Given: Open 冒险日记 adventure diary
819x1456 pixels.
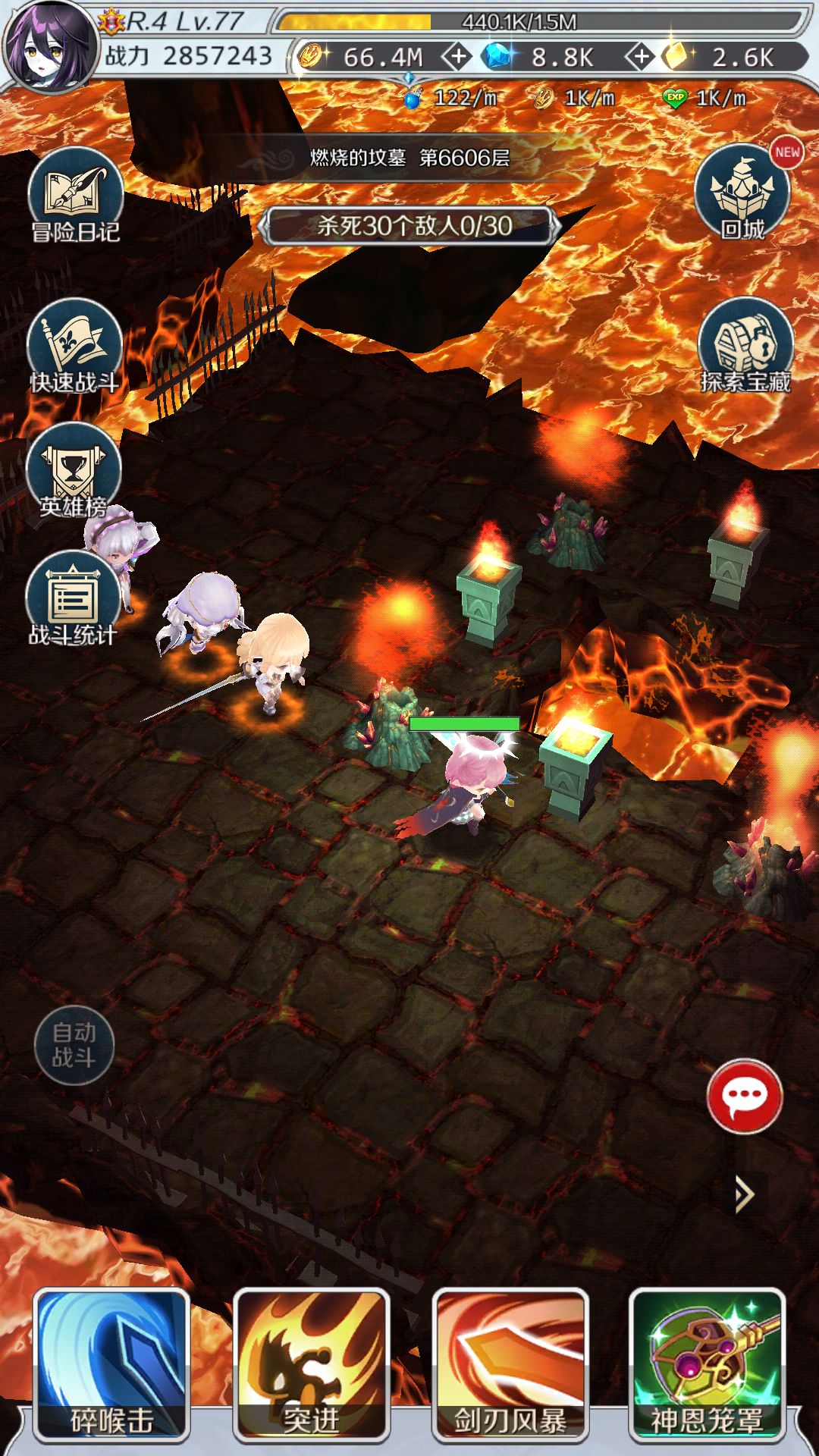Looking at the screenshot, I should pyautogui.click(x=75, y=196).
